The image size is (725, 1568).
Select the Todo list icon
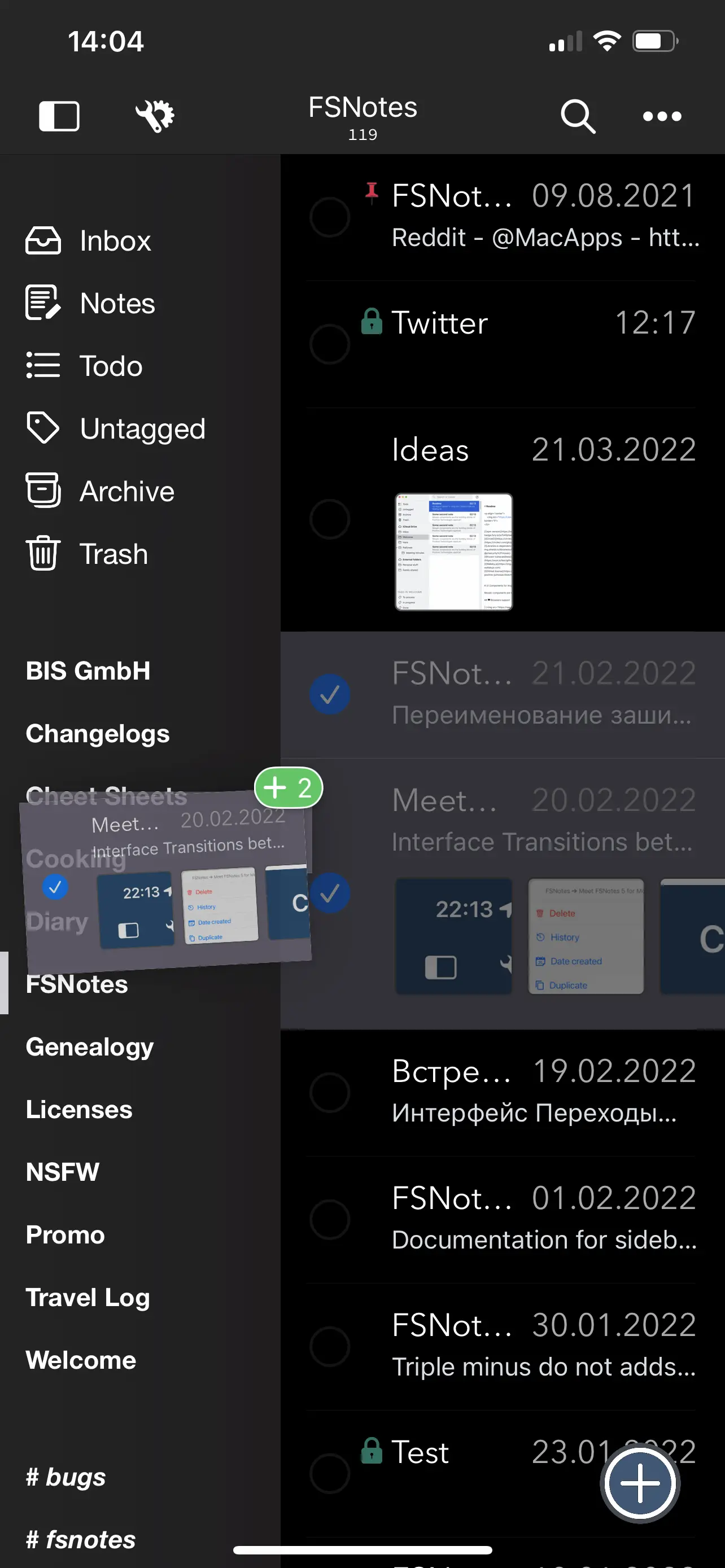point(44,365)
